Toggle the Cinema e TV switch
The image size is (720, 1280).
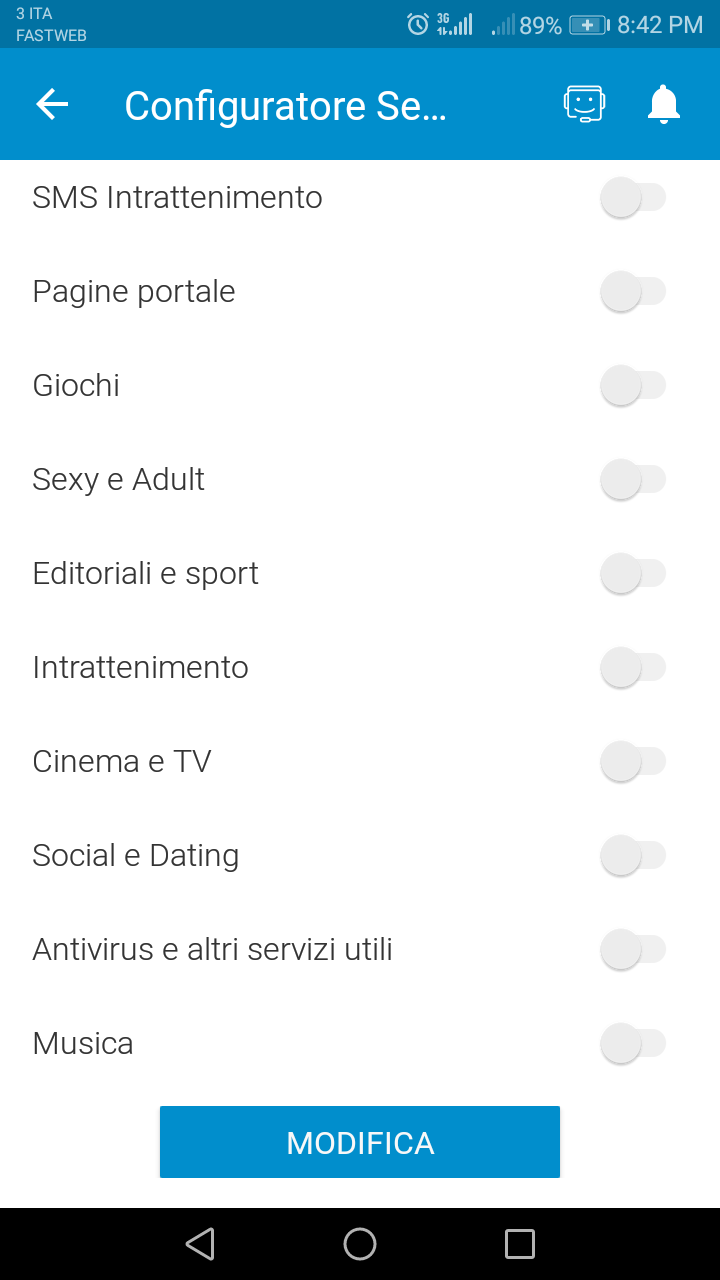(633, 762)
